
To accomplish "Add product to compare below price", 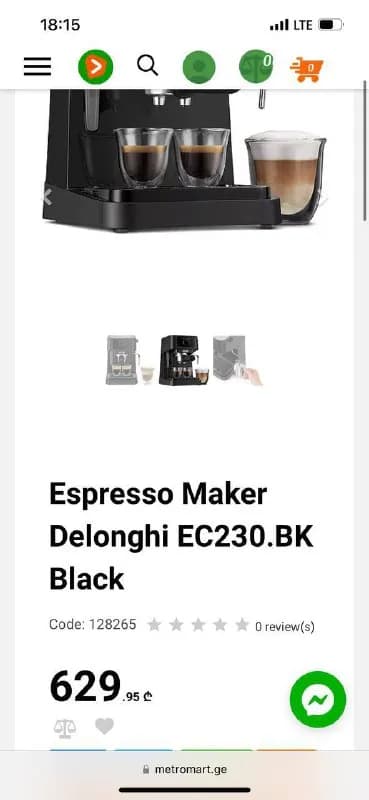I will (x=65, y=729).
